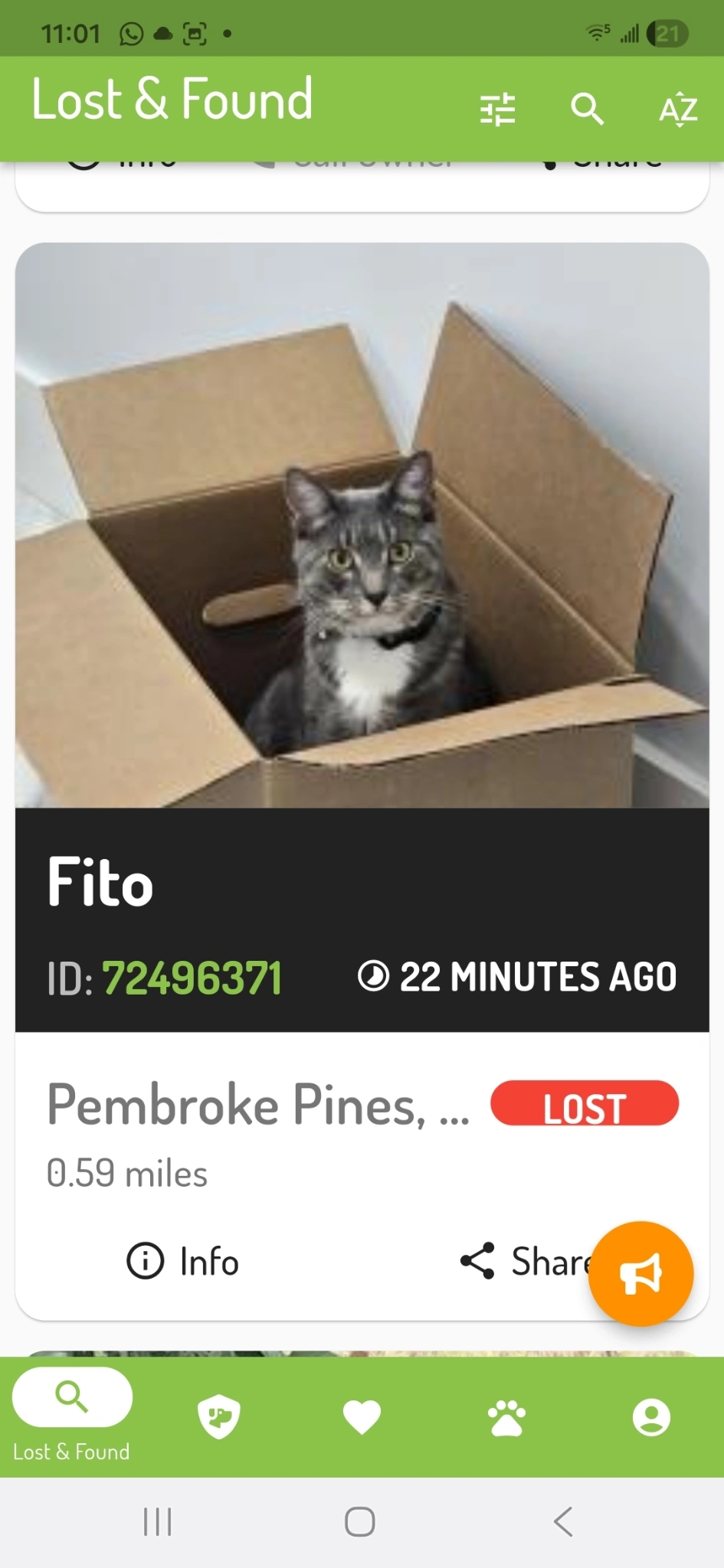Open search in the top bar

[587, 109]
